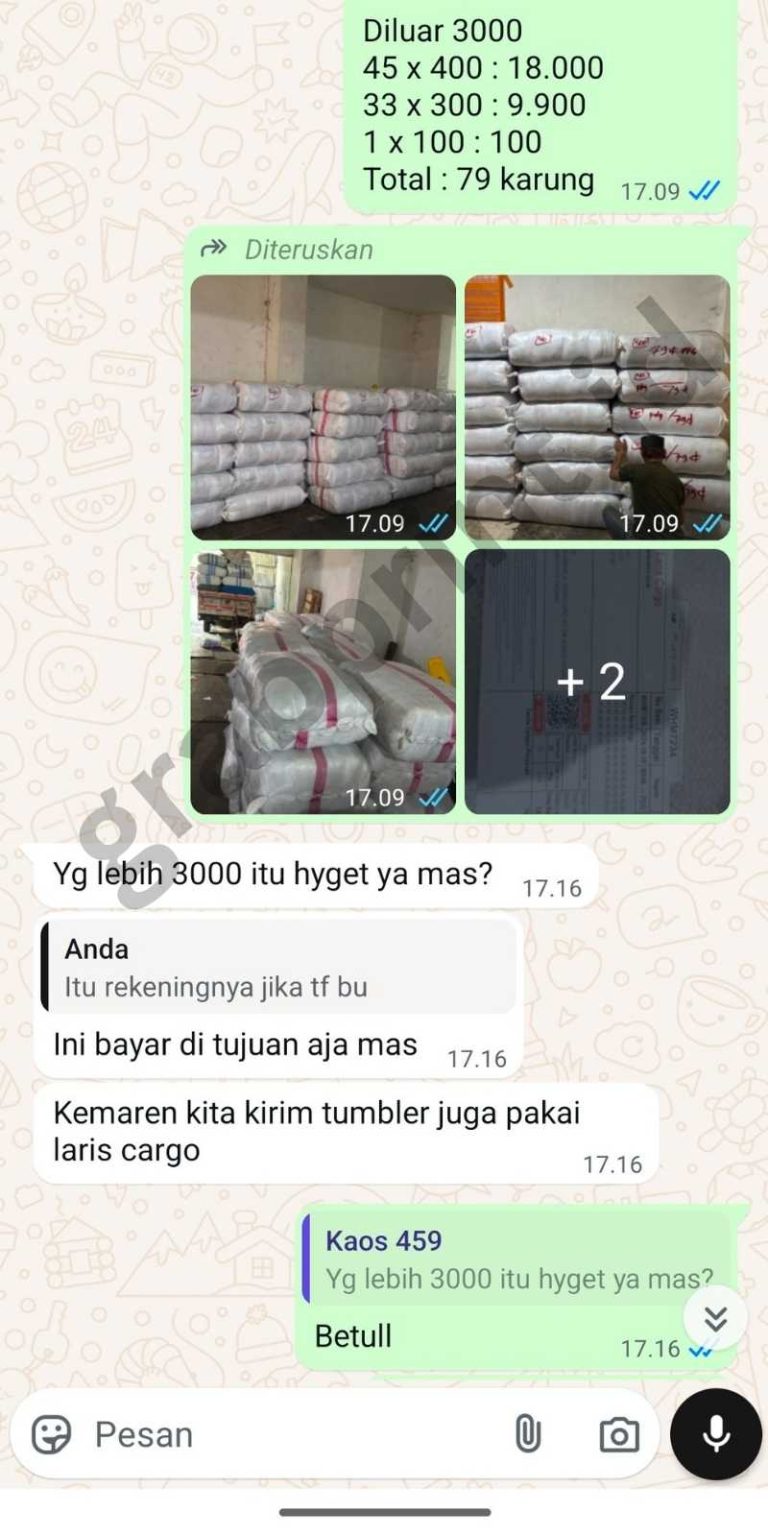768x1536 pixels.
Task: Click the forwarded message arrow icon
Action: click(x=212, y=249)
